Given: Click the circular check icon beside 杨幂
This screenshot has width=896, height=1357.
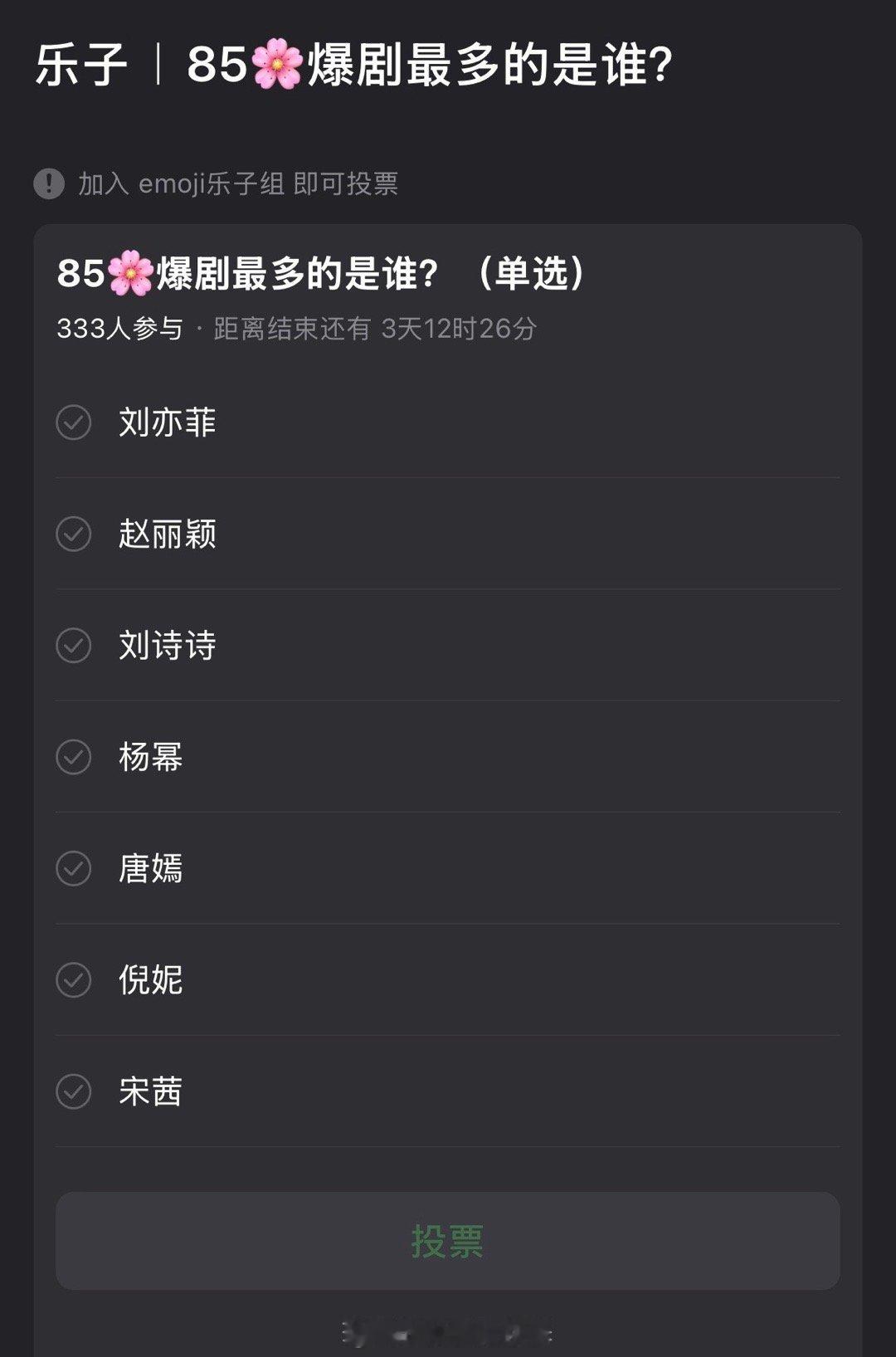Looking at the screenshot, I should point(75,758).
